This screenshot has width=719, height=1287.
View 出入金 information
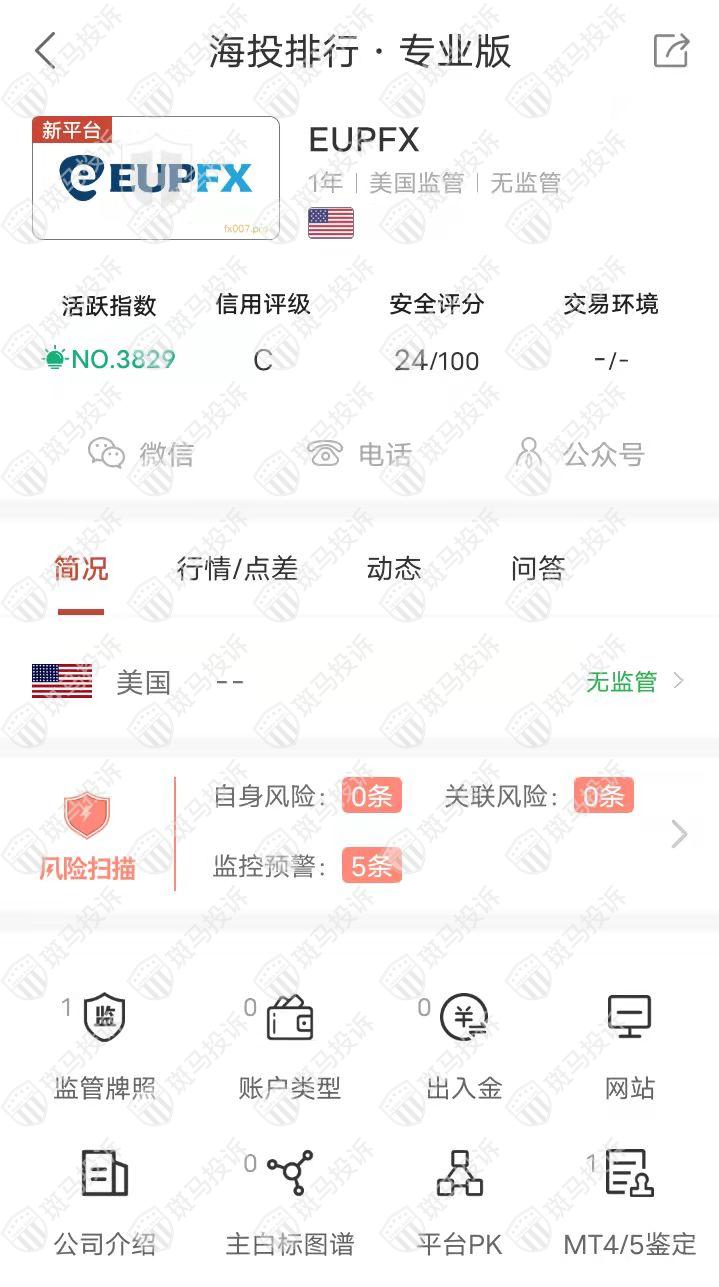pyautogui.click(x=464, y=1045)
